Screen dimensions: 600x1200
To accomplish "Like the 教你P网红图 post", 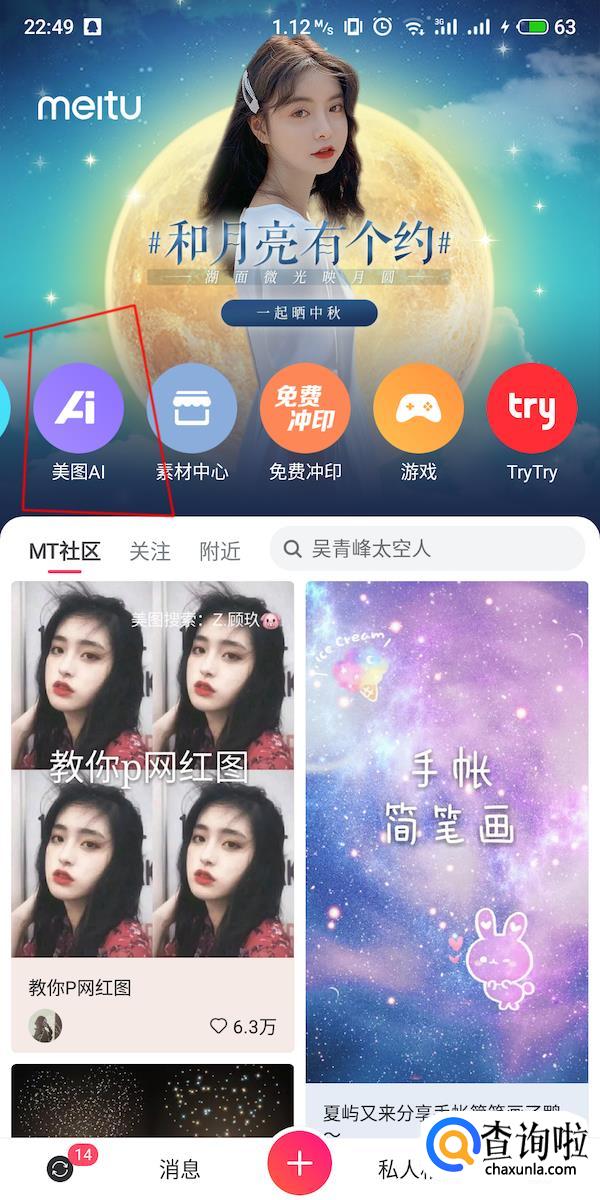I will coord(243,1026).
